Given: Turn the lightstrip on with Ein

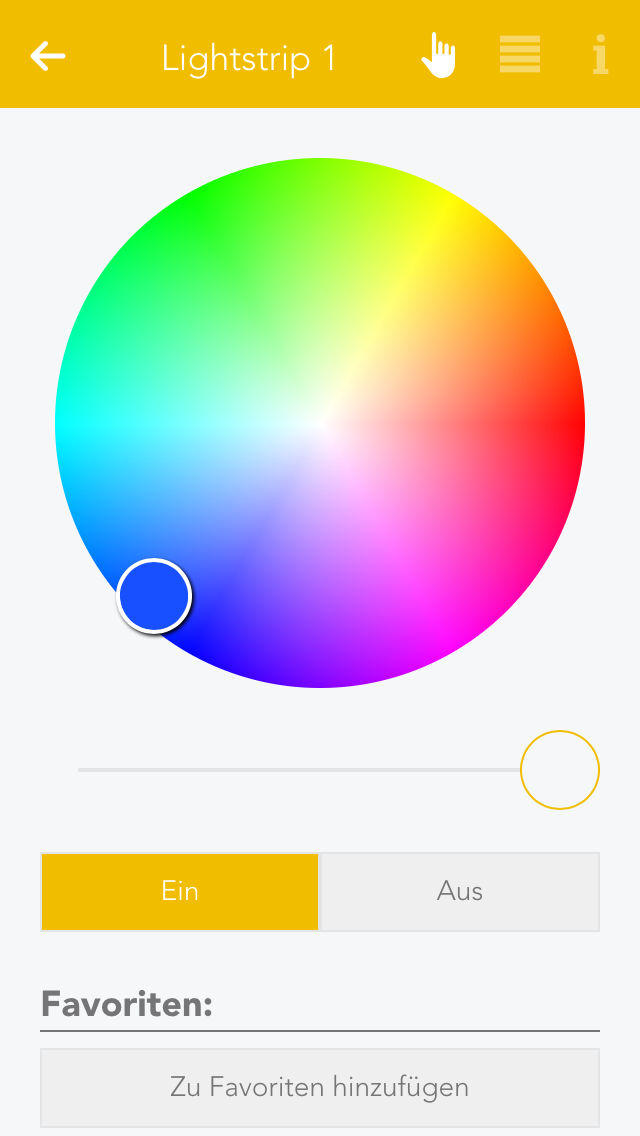Looking at the screenshot, I should 180,891.
